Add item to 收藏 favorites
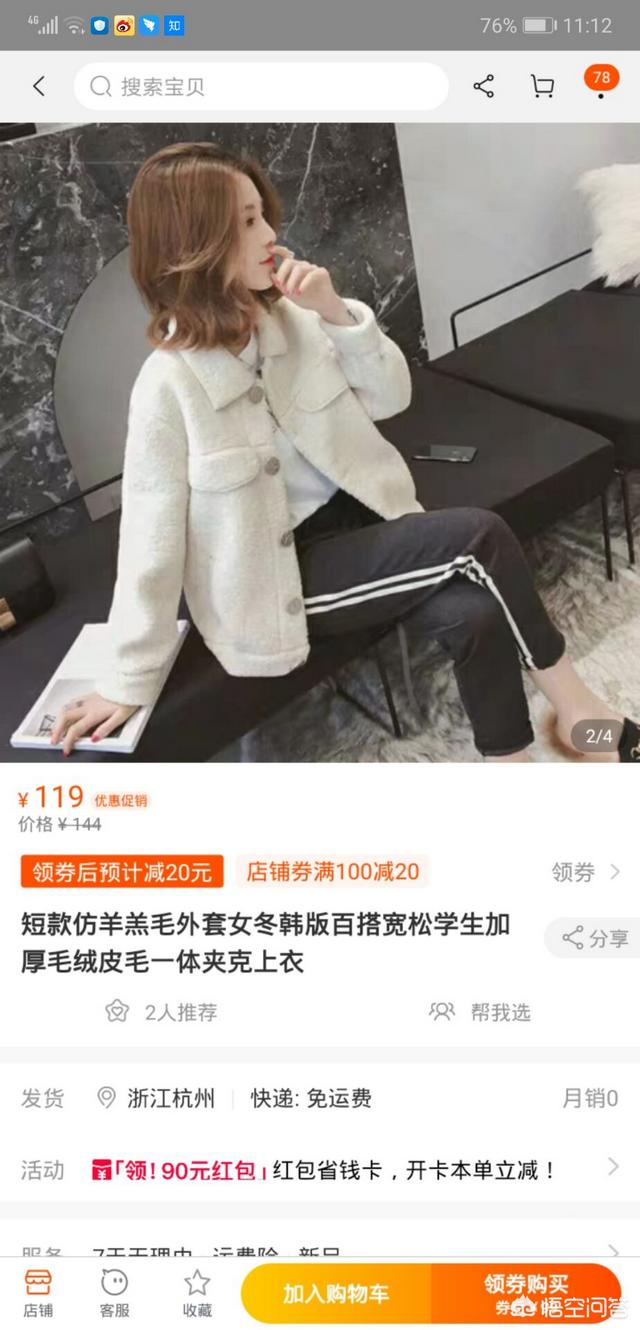The width and height of the screenshot is (640, 1330). pos(197,1294)
